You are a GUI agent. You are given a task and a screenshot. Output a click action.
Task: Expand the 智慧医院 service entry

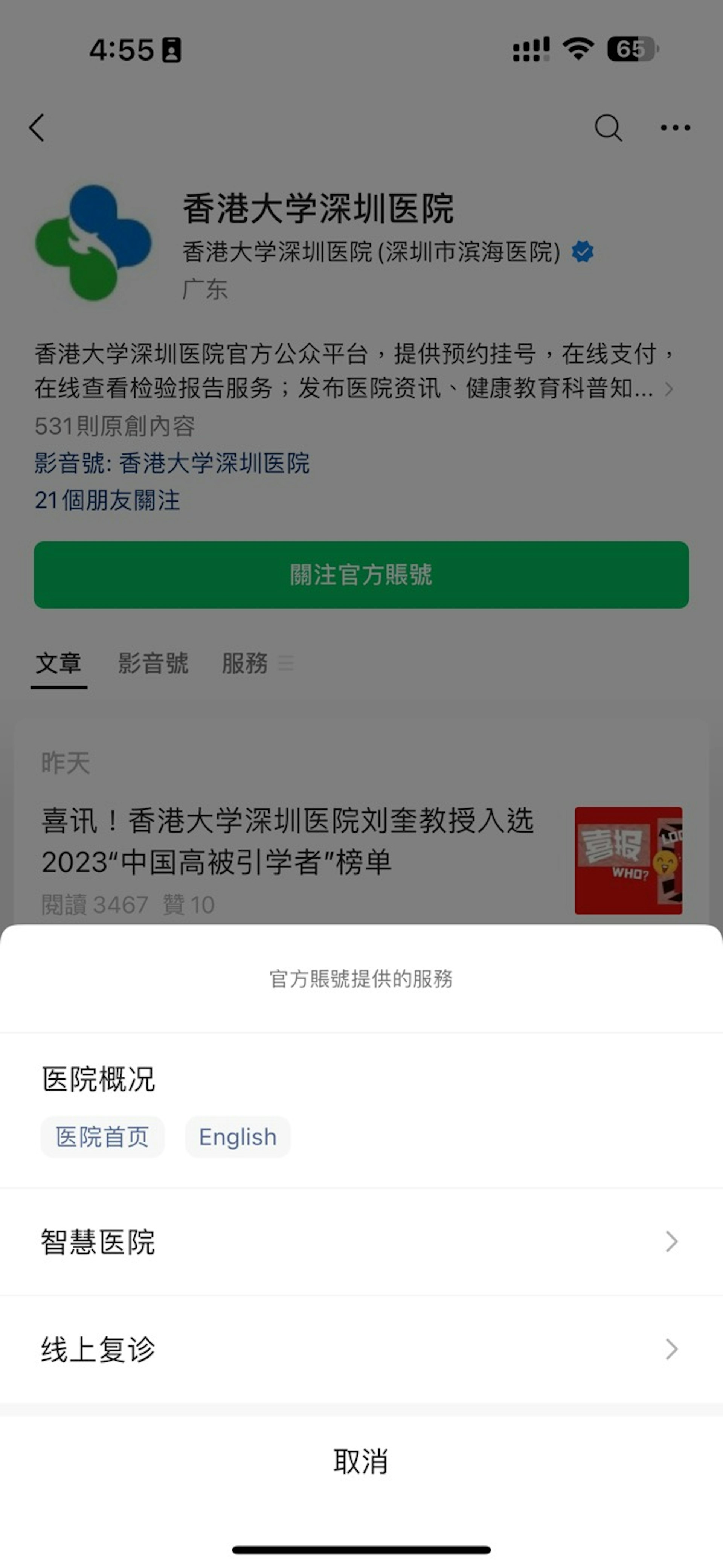361,1241
